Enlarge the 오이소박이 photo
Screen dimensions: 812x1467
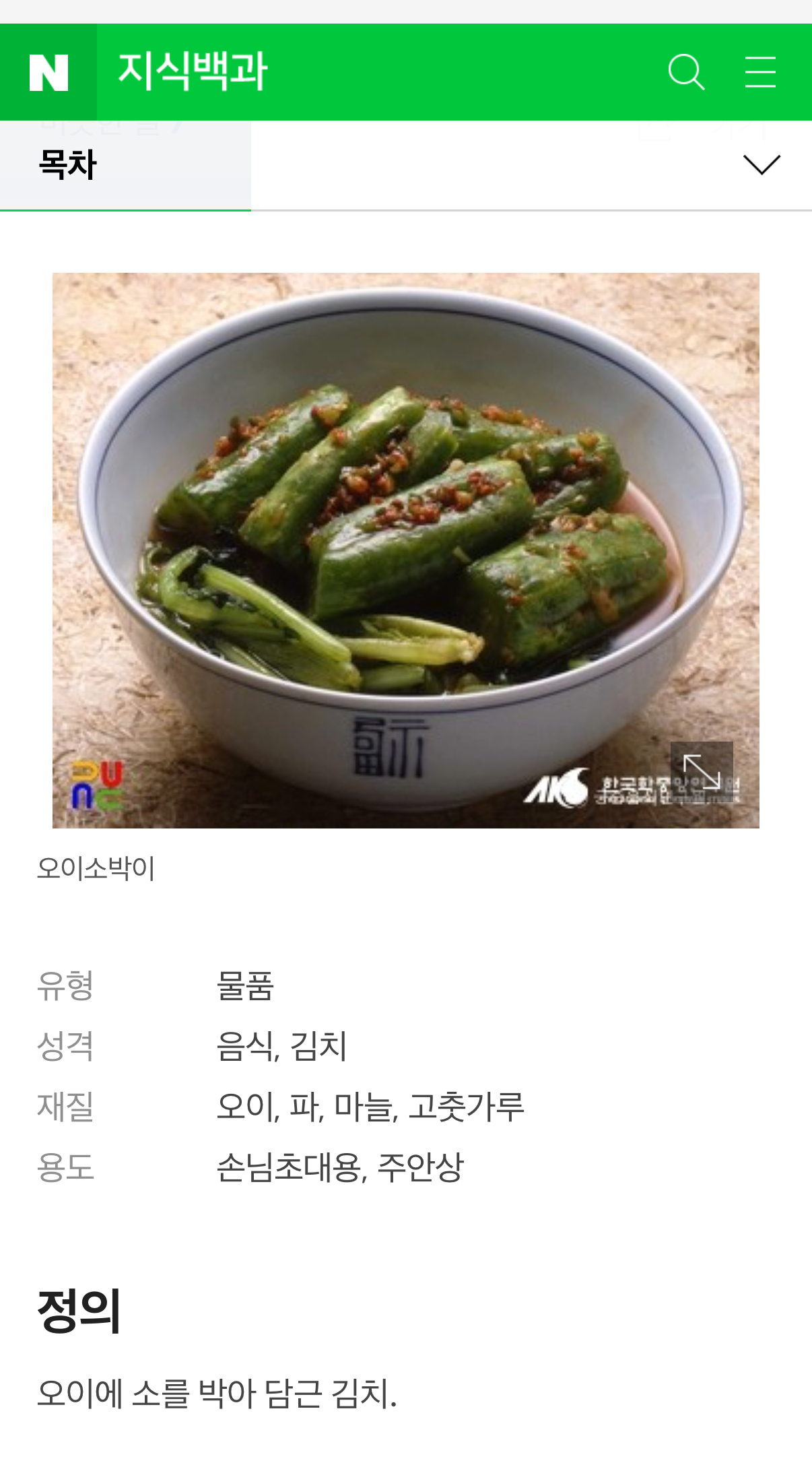[x=702, y=772]
